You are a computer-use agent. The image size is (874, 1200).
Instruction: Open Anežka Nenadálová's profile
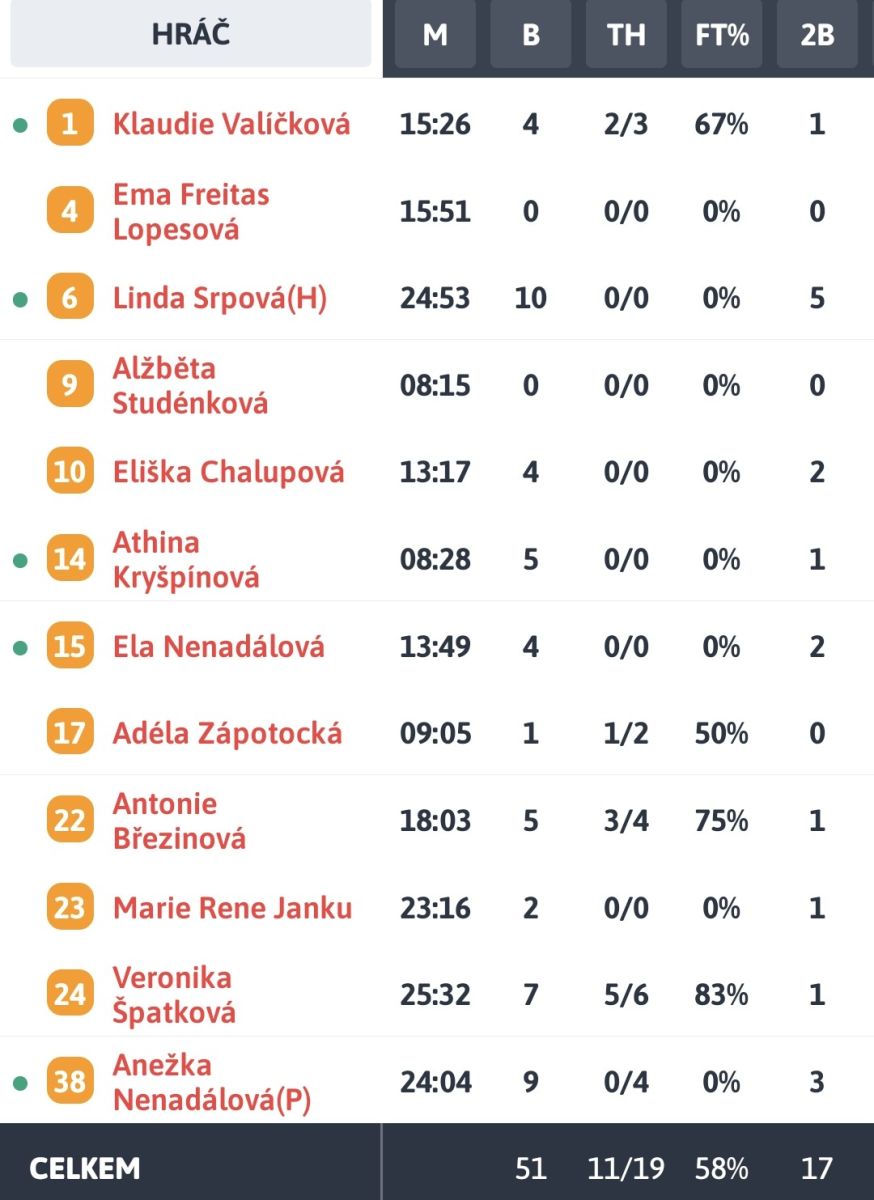click(x=211, y=1082)
